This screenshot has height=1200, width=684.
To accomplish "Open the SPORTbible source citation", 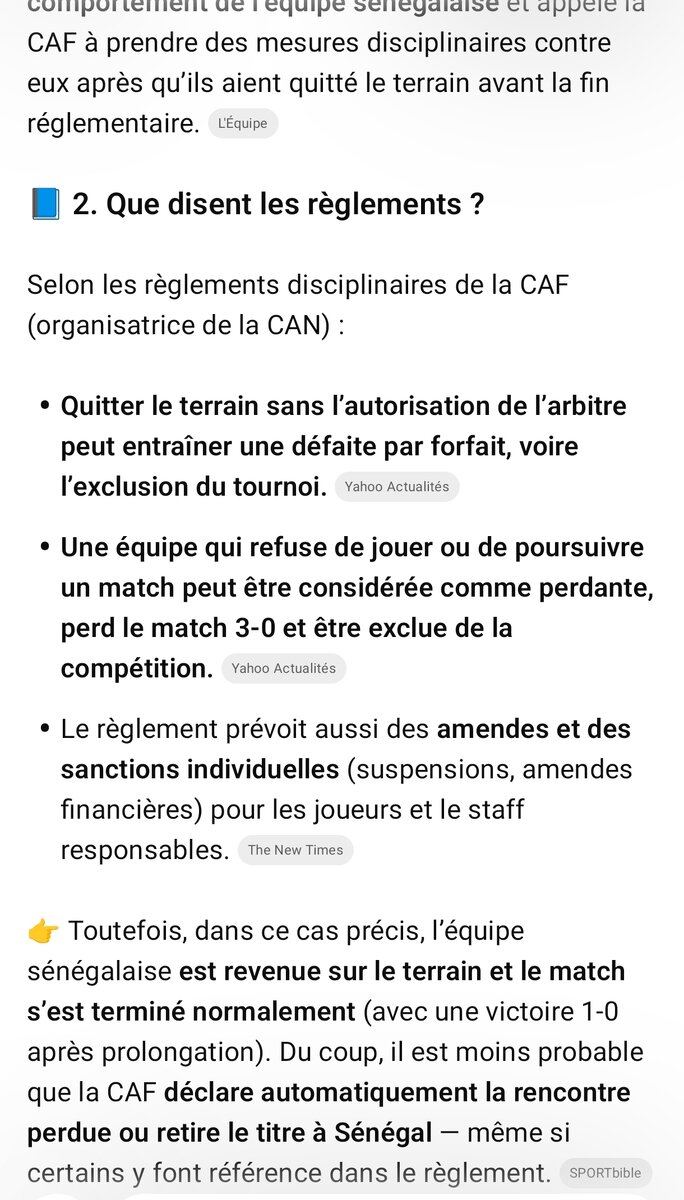I will (x=605, y=1173).
